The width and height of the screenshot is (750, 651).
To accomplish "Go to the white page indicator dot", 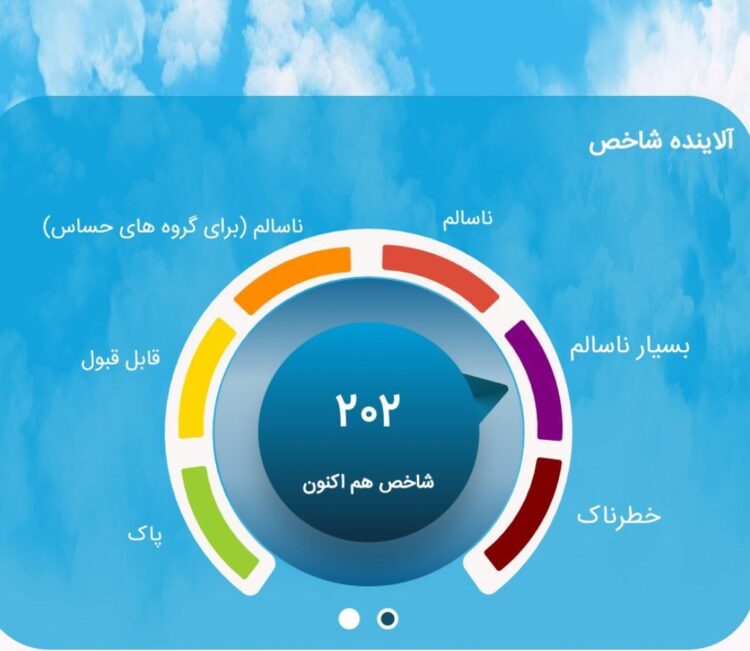I will coord(349,619).
